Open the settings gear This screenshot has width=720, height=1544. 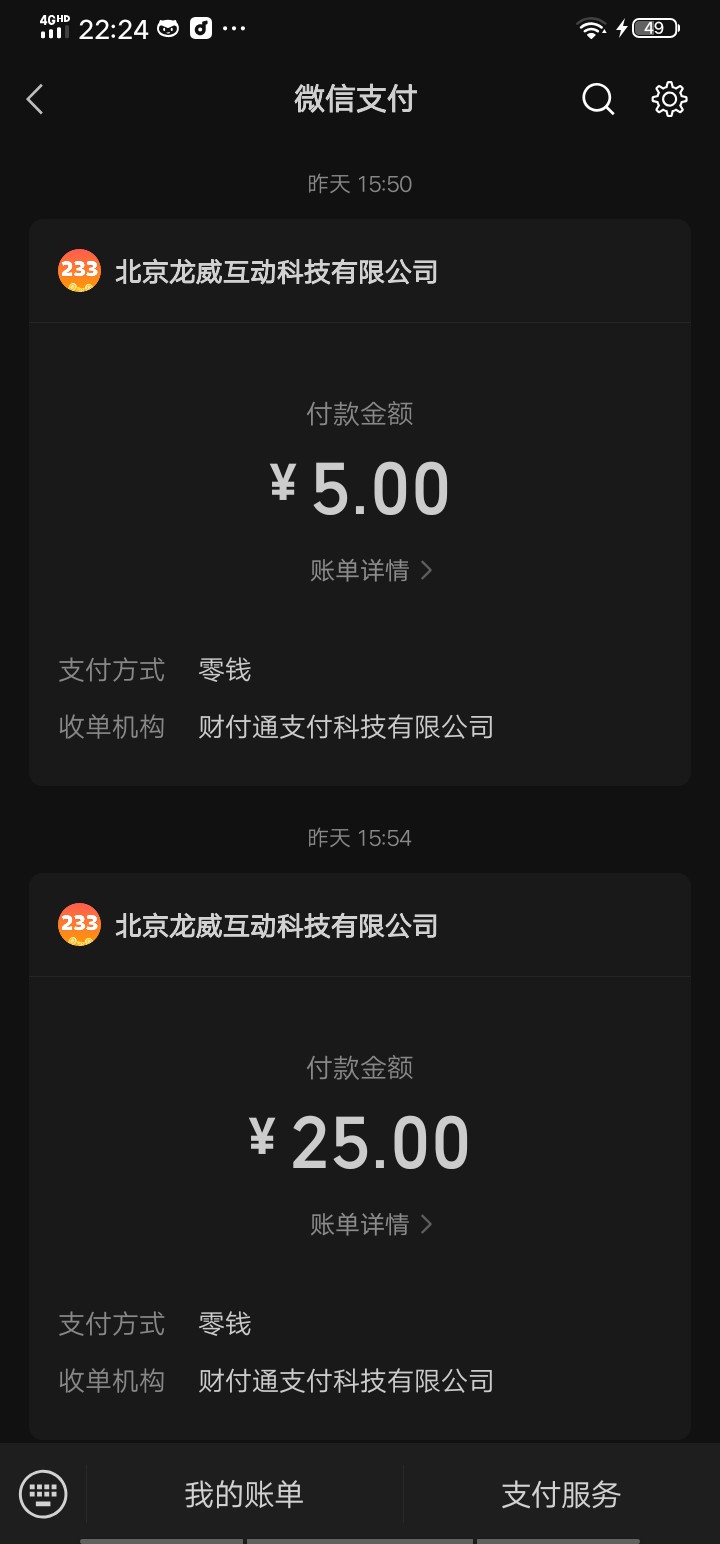[x=669, y=99]
